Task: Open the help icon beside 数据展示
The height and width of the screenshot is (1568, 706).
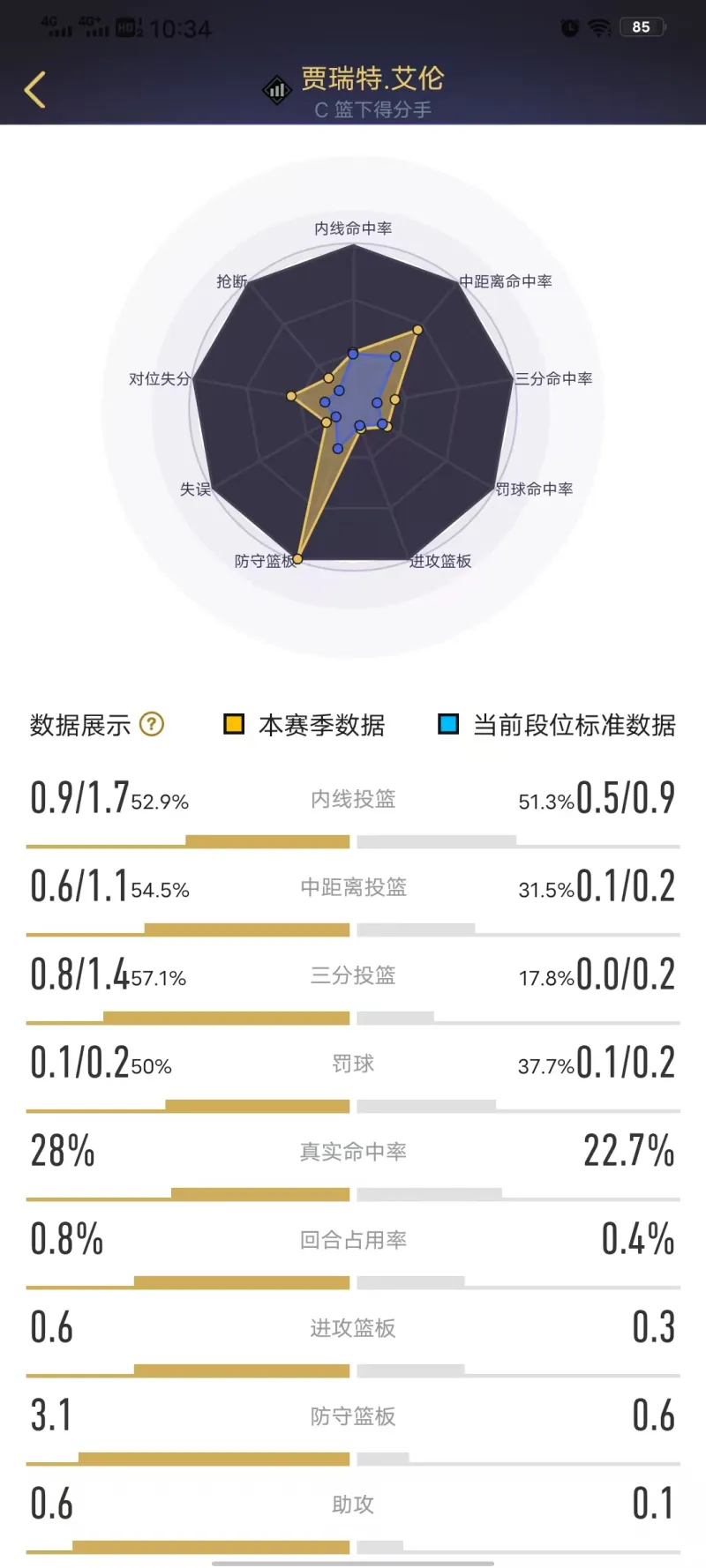Action: pos(152,724)
